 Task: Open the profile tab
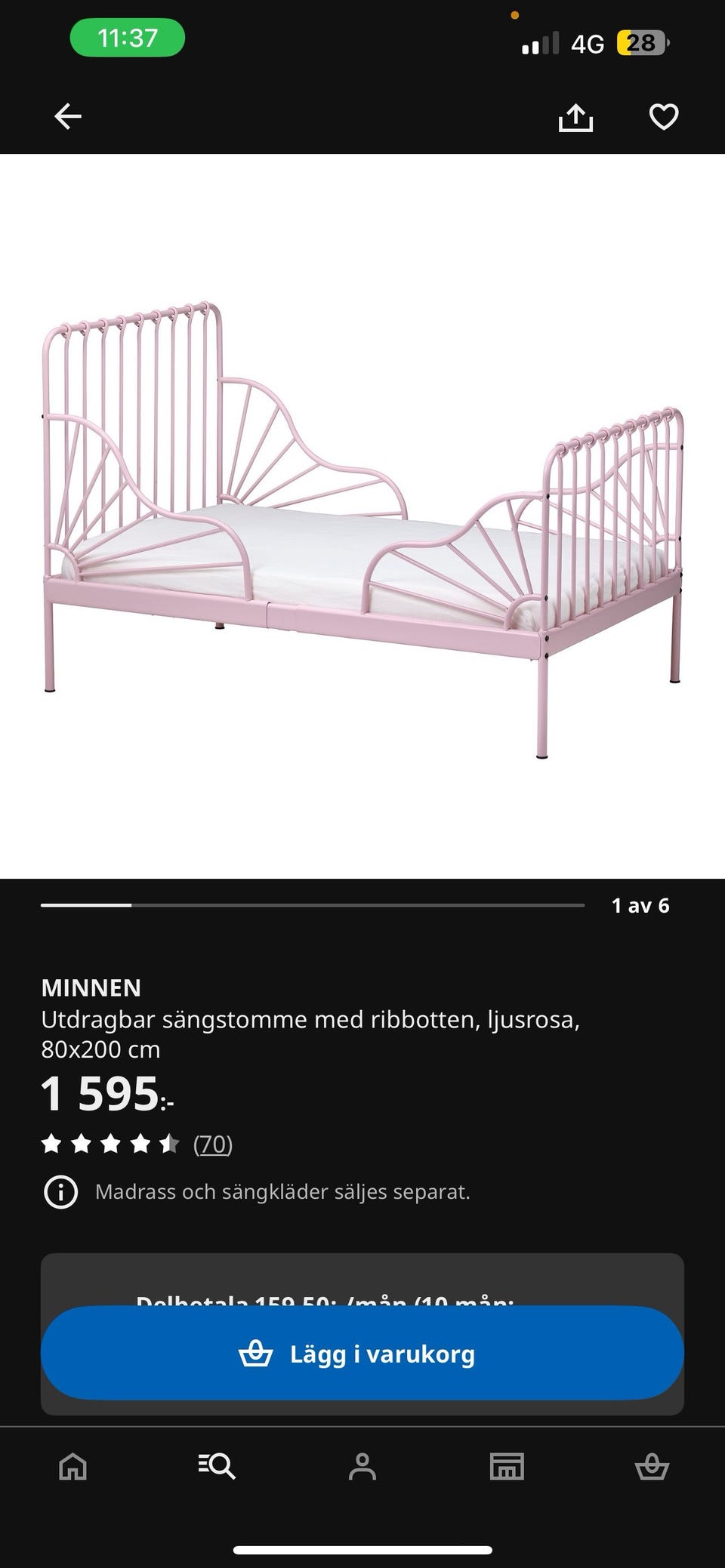362,1466
